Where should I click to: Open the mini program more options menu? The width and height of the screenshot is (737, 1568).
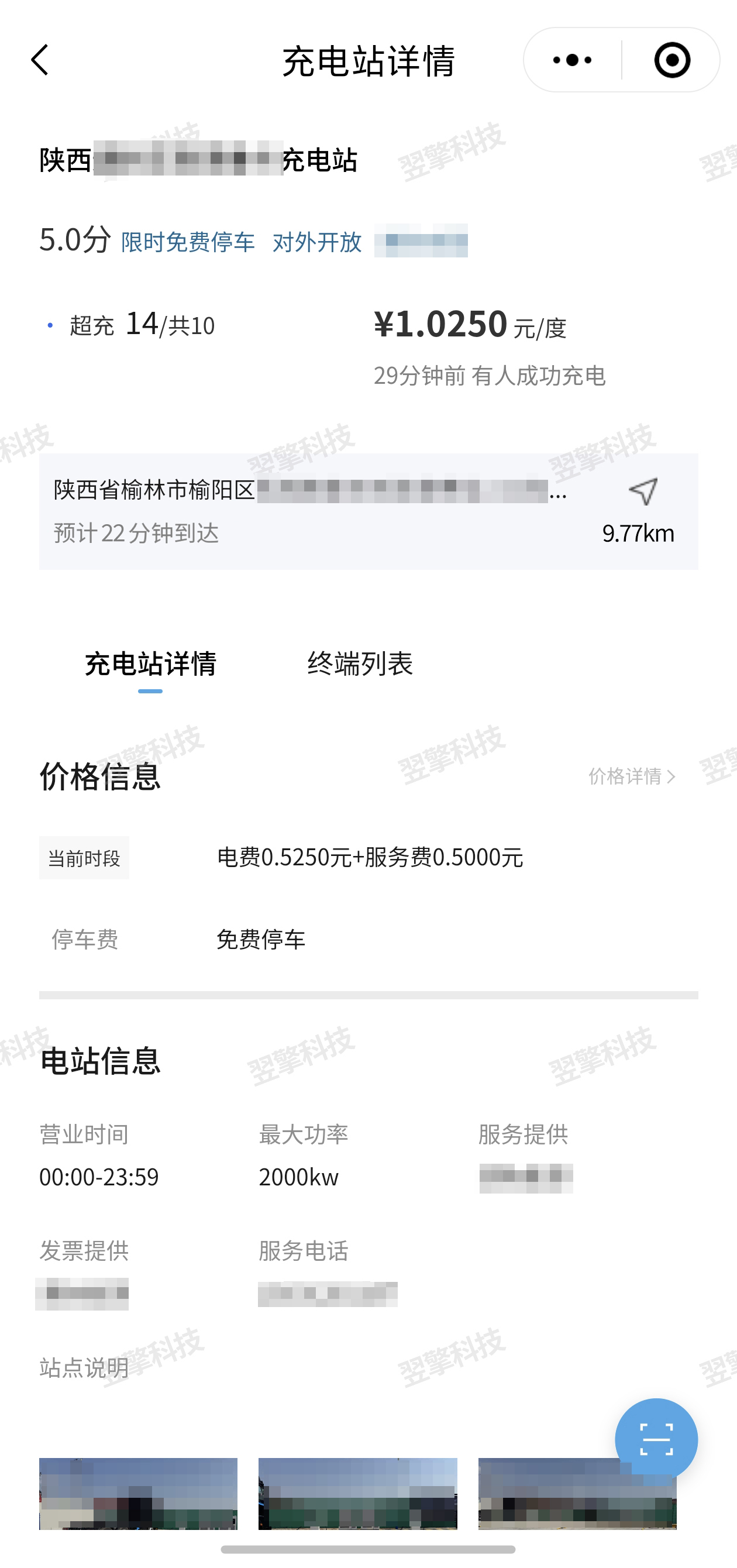coord(572,60)
